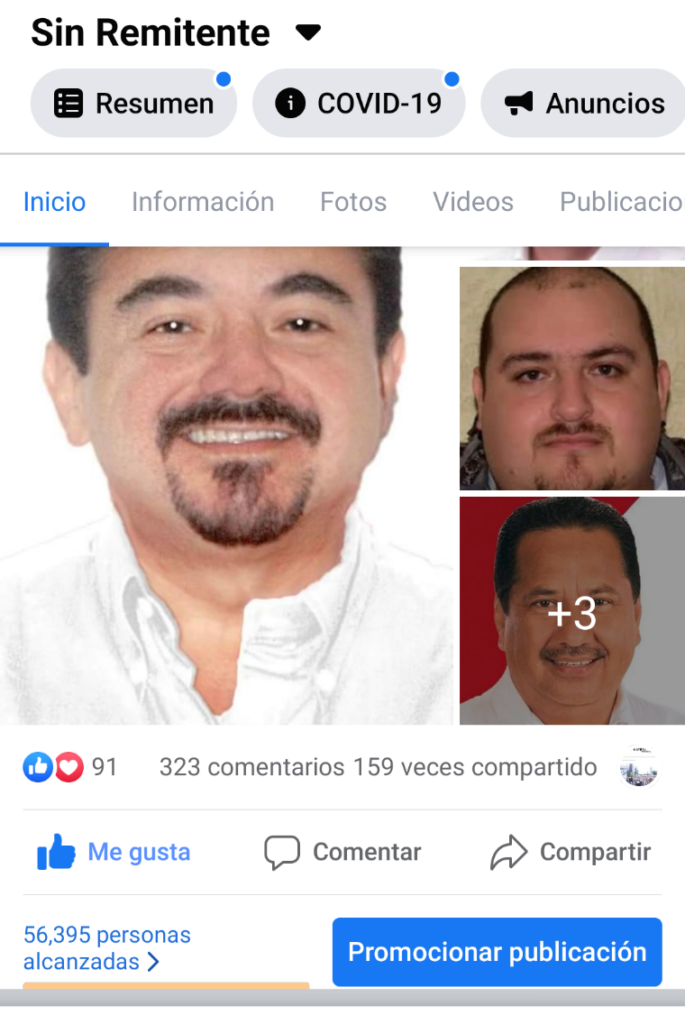Expand the Sin Remitente page dropdown
Viewport: 685px width, 1024px height.
pos(308,33)
